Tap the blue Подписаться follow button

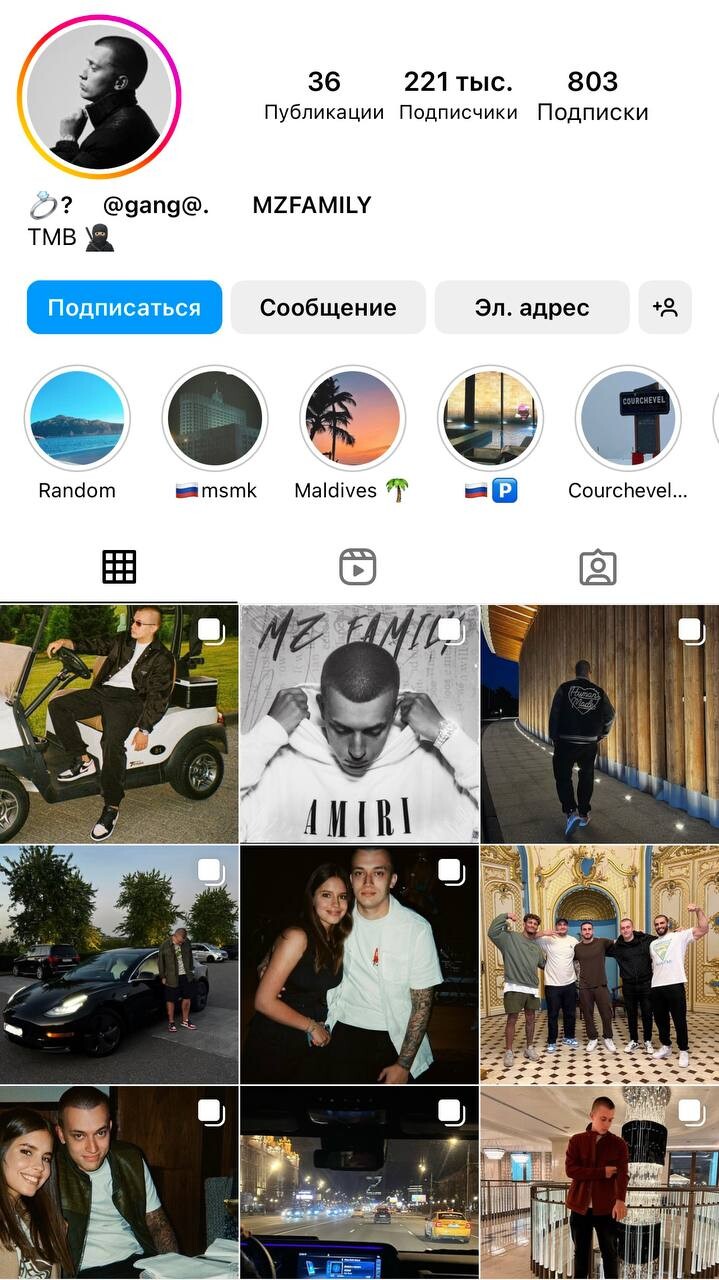coord(124,307)
